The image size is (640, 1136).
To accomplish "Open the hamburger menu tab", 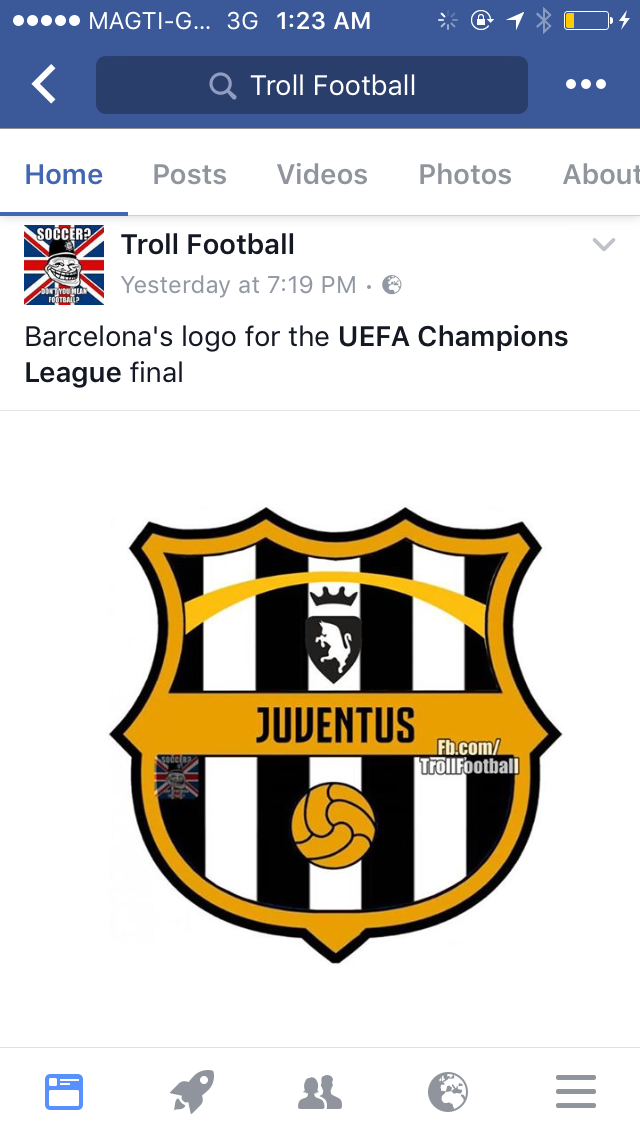I will (576, 1091).
